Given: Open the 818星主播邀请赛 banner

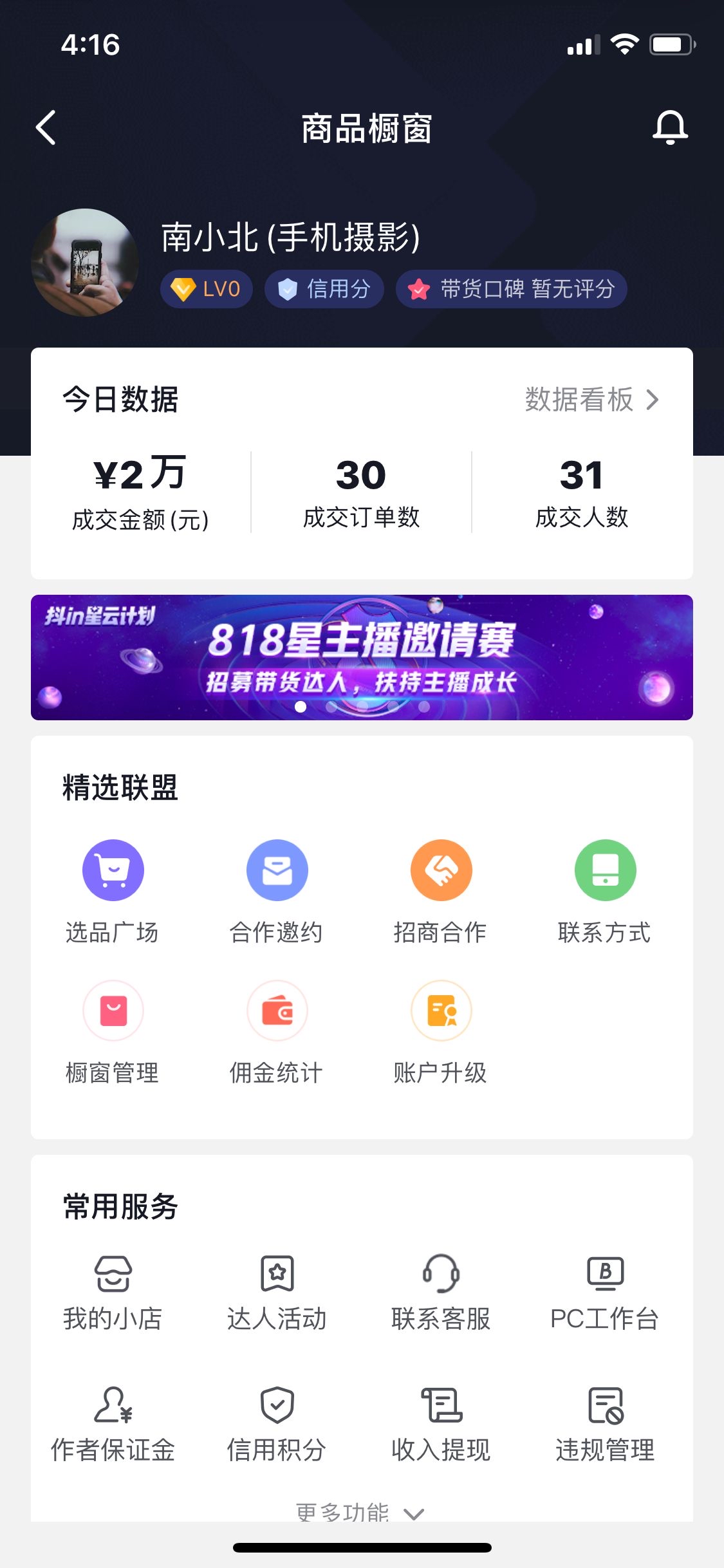Looking at the screenshot, I should [x=362, y=657].
